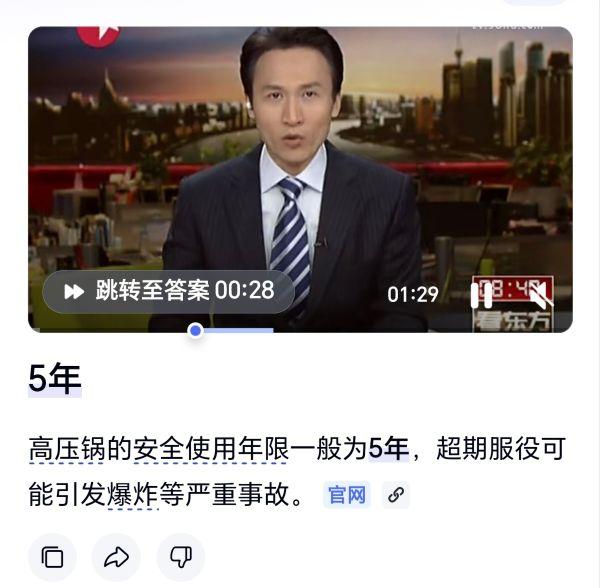Screen dimensions: 600x588
Task: Pause the video playback
Action: (482, 294)
